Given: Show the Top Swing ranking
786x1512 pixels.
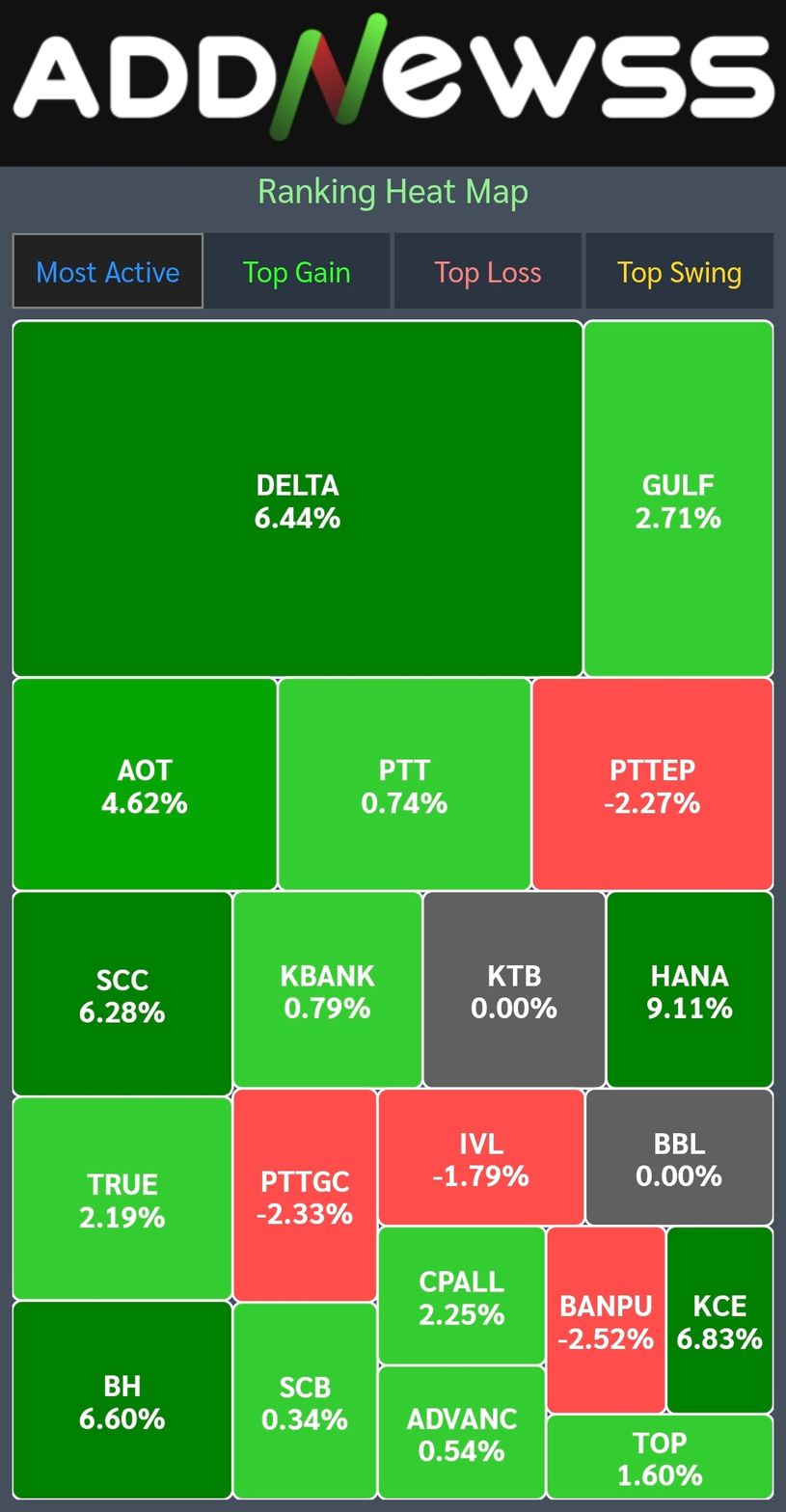Looking at the screenshot, I should [679, 272].
